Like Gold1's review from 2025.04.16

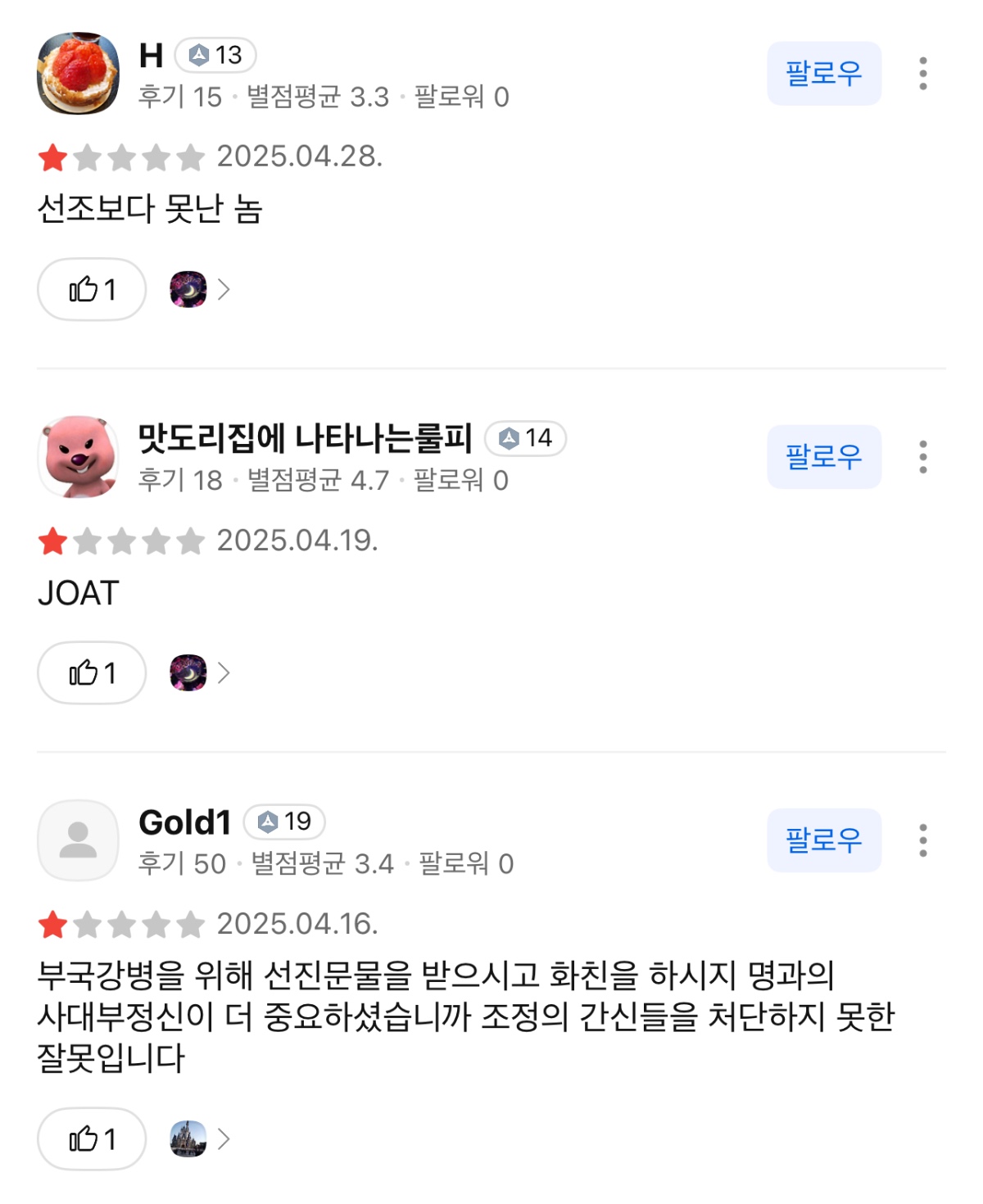tap(92, 1138)
